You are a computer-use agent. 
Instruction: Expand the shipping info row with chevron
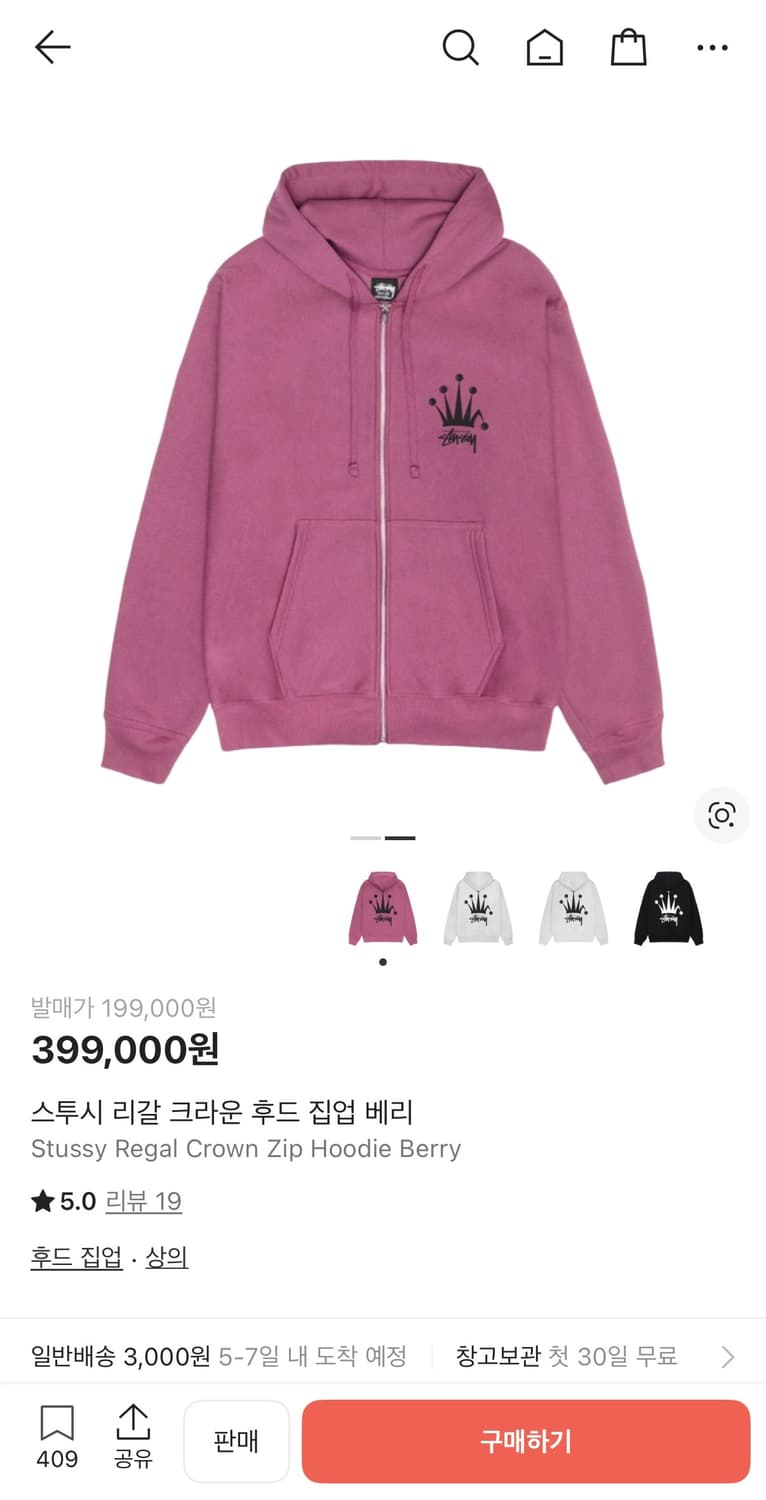[726, 1357]
